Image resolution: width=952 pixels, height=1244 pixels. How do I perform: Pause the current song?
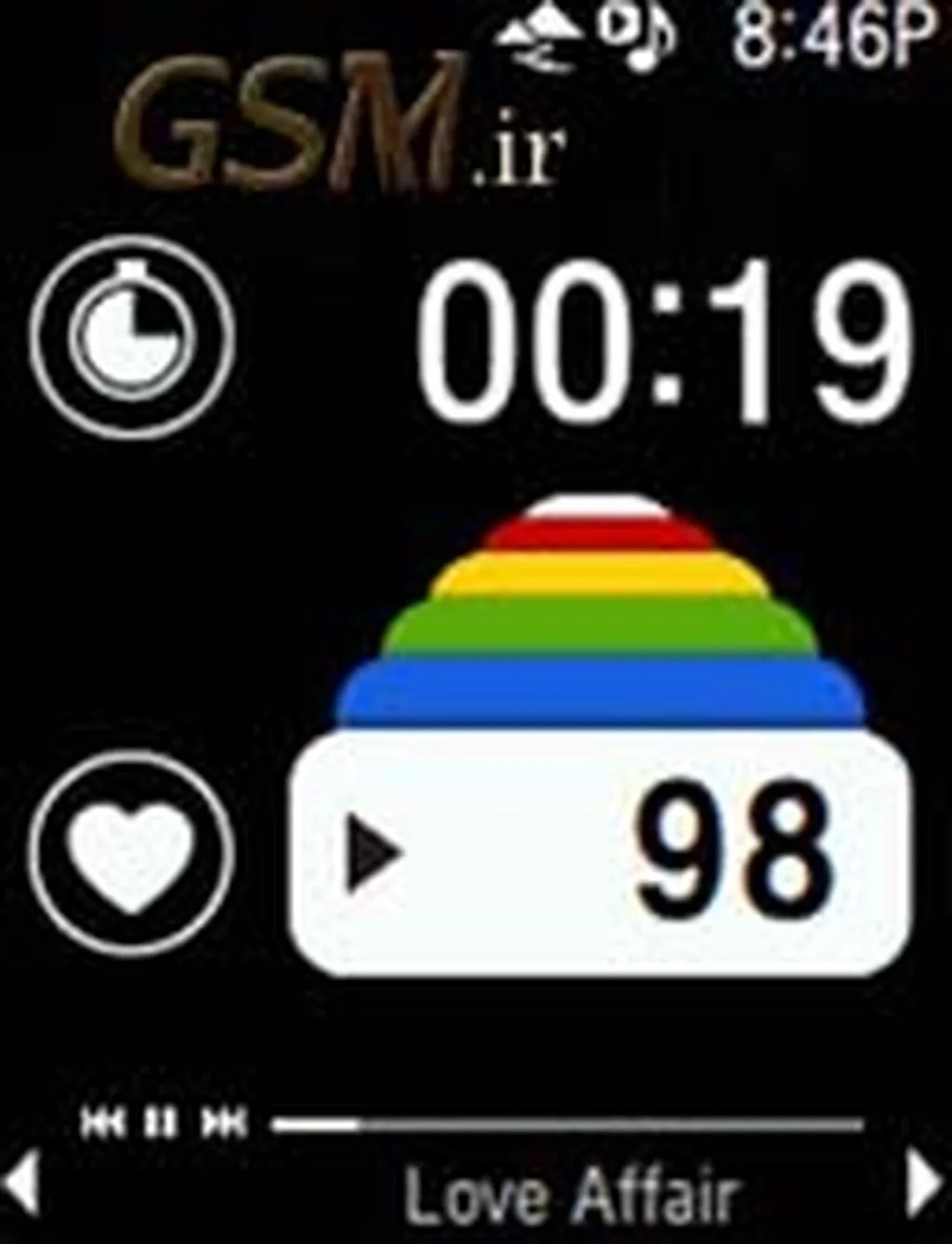click(x=161, y=1122)
